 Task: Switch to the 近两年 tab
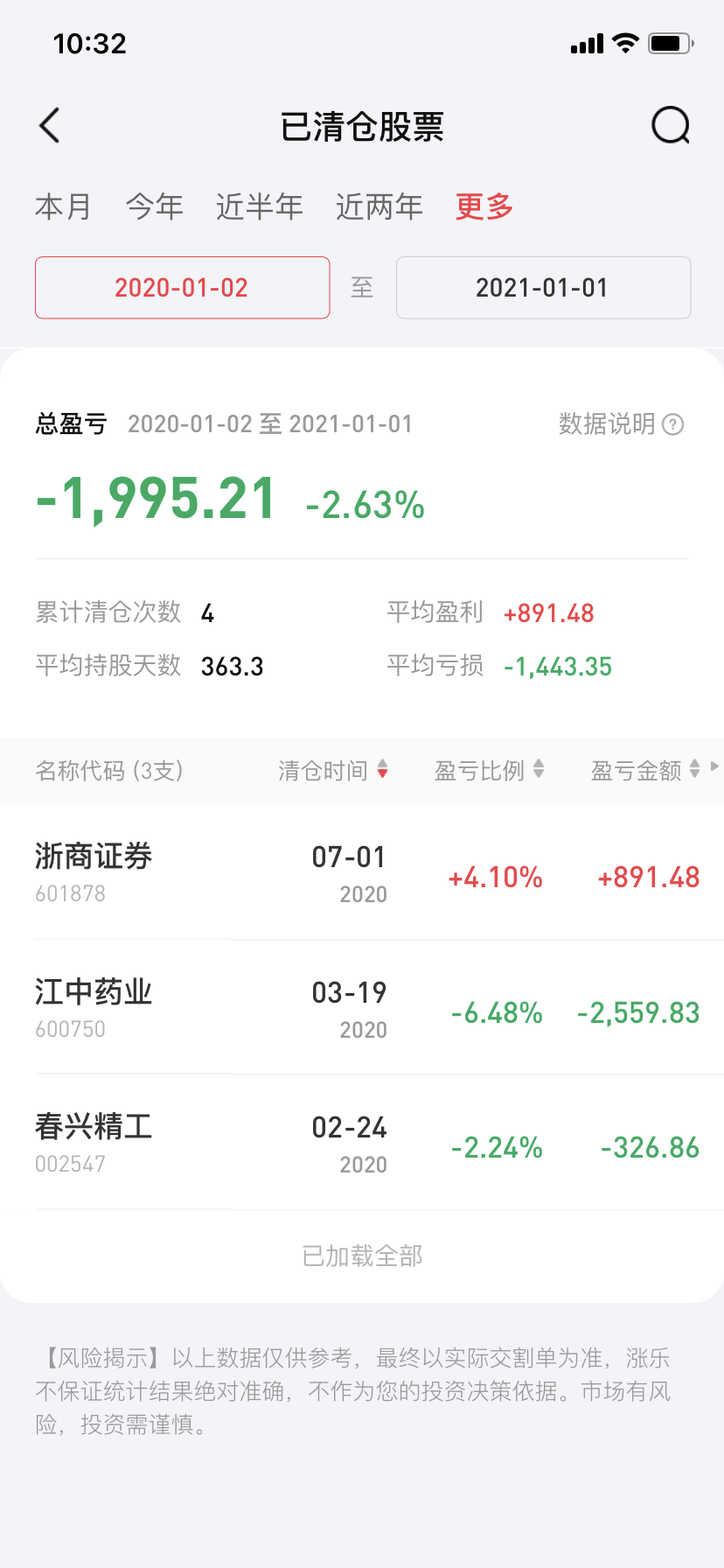pos(379,207)
